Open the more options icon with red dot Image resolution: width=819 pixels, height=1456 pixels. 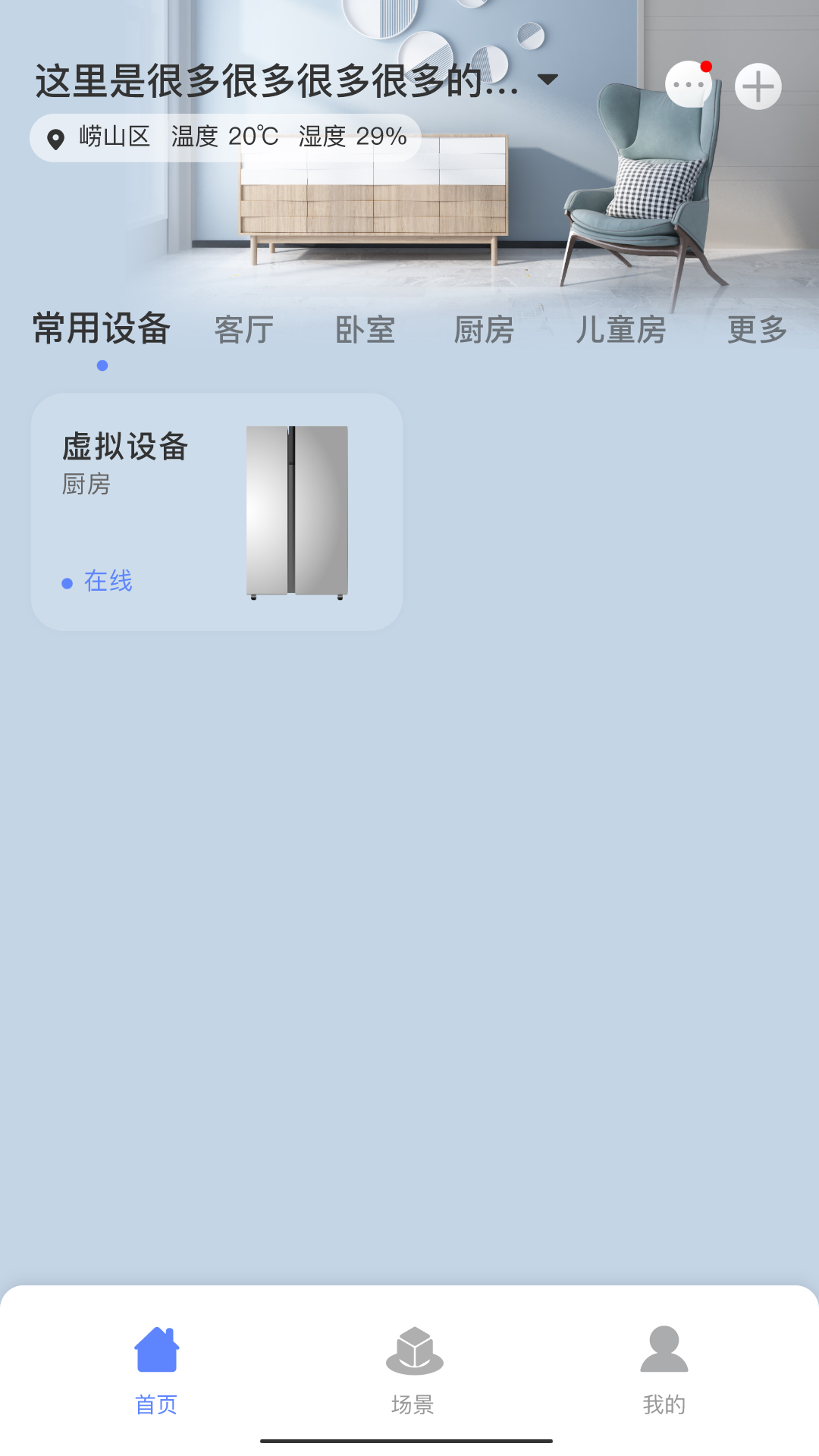pos(686,86)
